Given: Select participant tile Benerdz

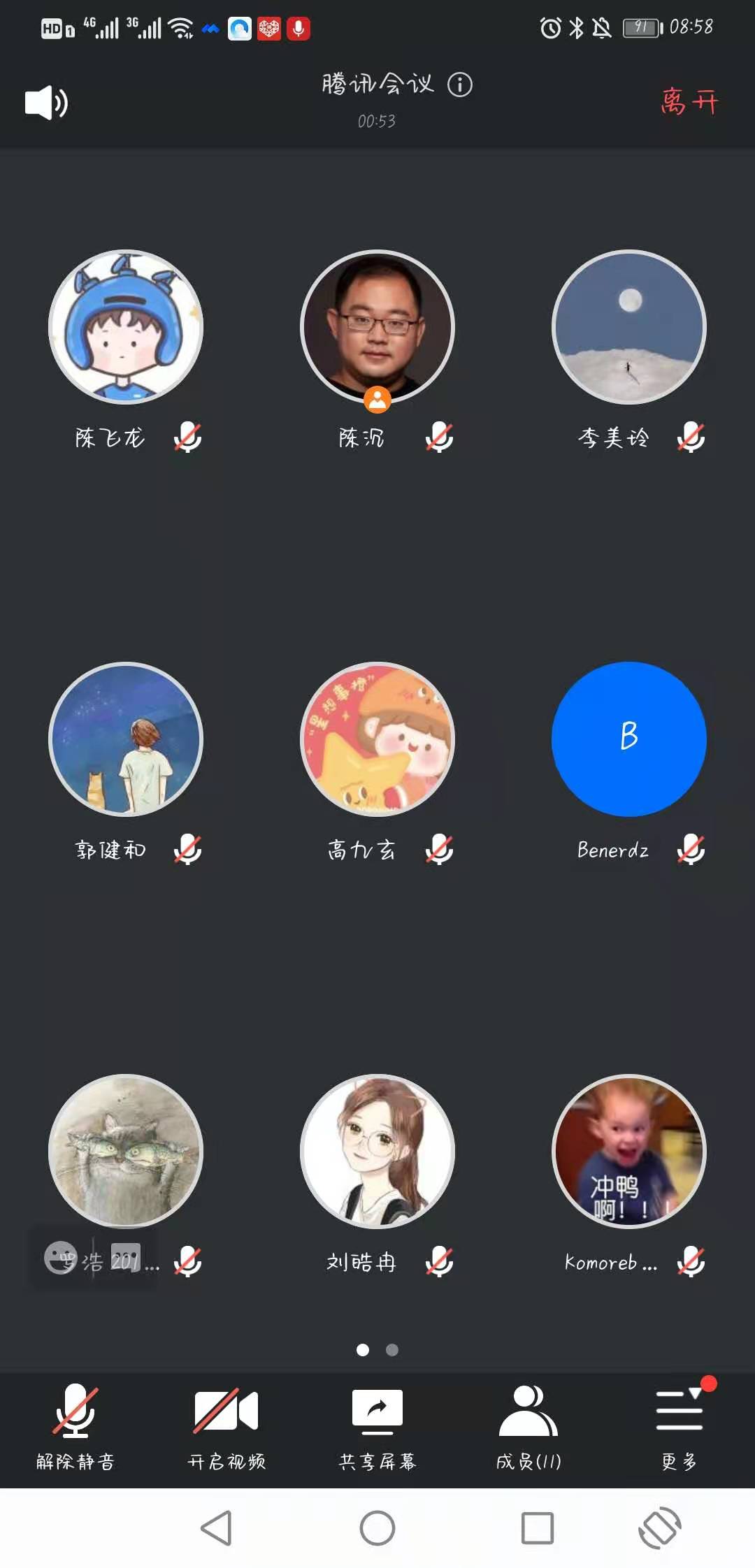Looking at the screenshot, I should [629, 739].
